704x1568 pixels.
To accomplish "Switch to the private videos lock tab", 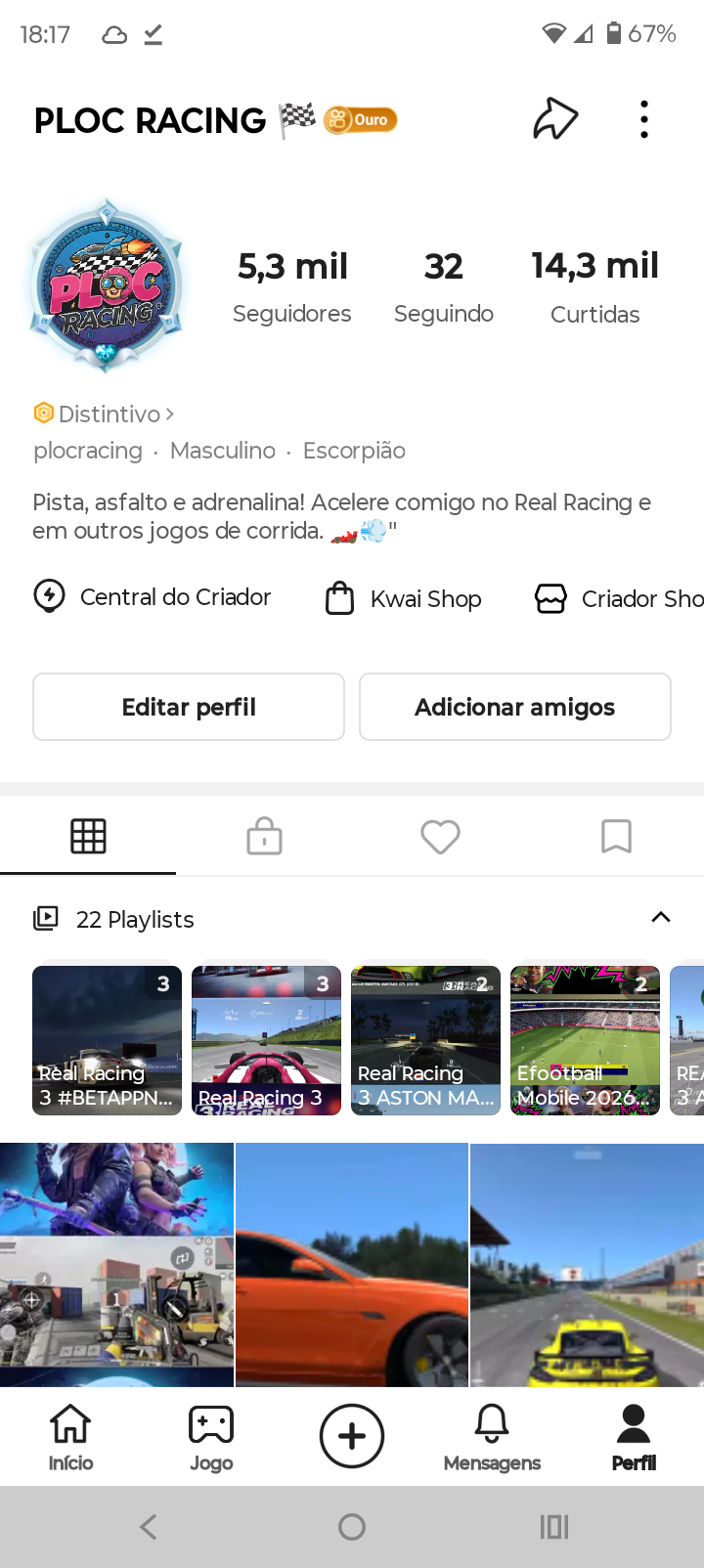I will [264, 837].
